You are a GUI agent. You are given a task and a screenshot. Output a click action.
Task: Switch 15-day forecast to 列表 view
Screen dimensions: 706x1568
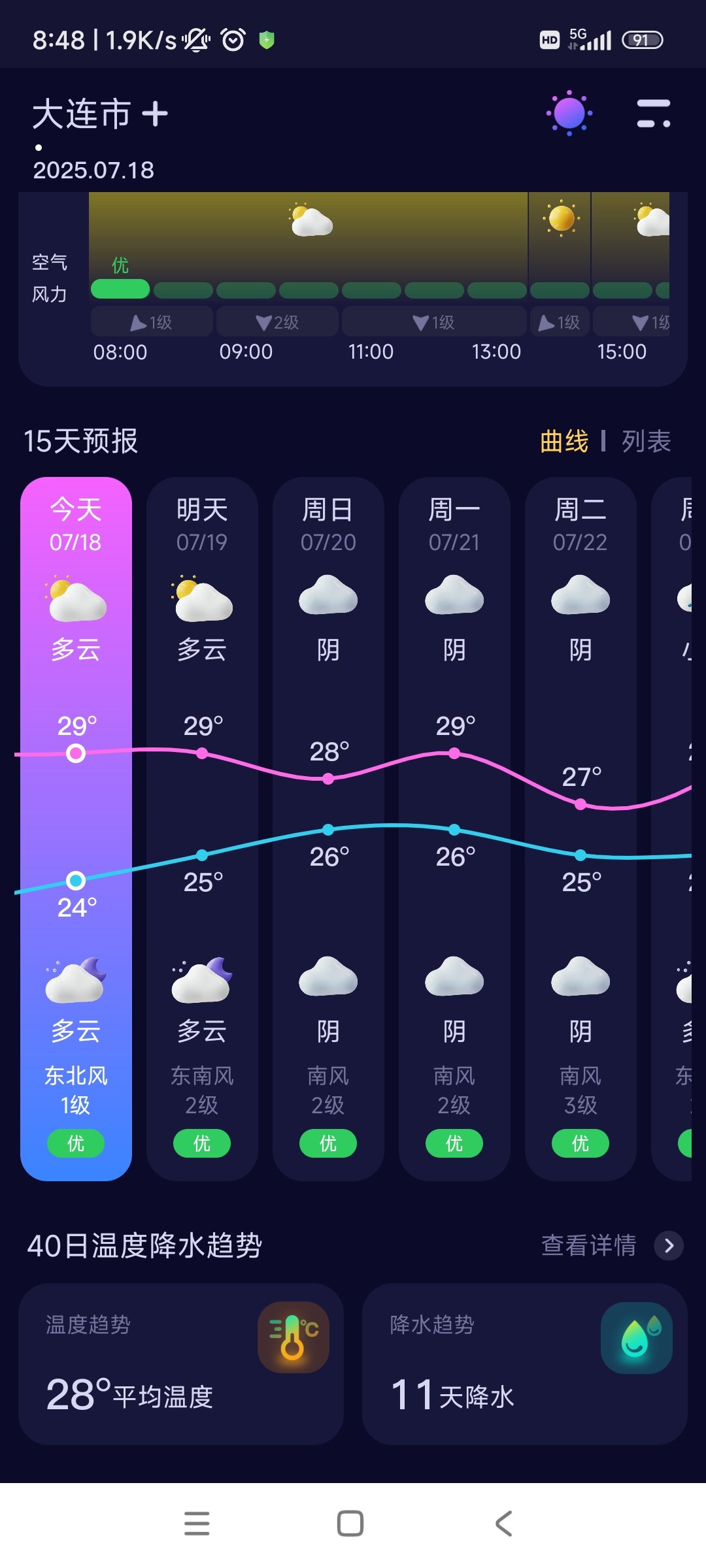pyautogui.click(x=646, y=441)
